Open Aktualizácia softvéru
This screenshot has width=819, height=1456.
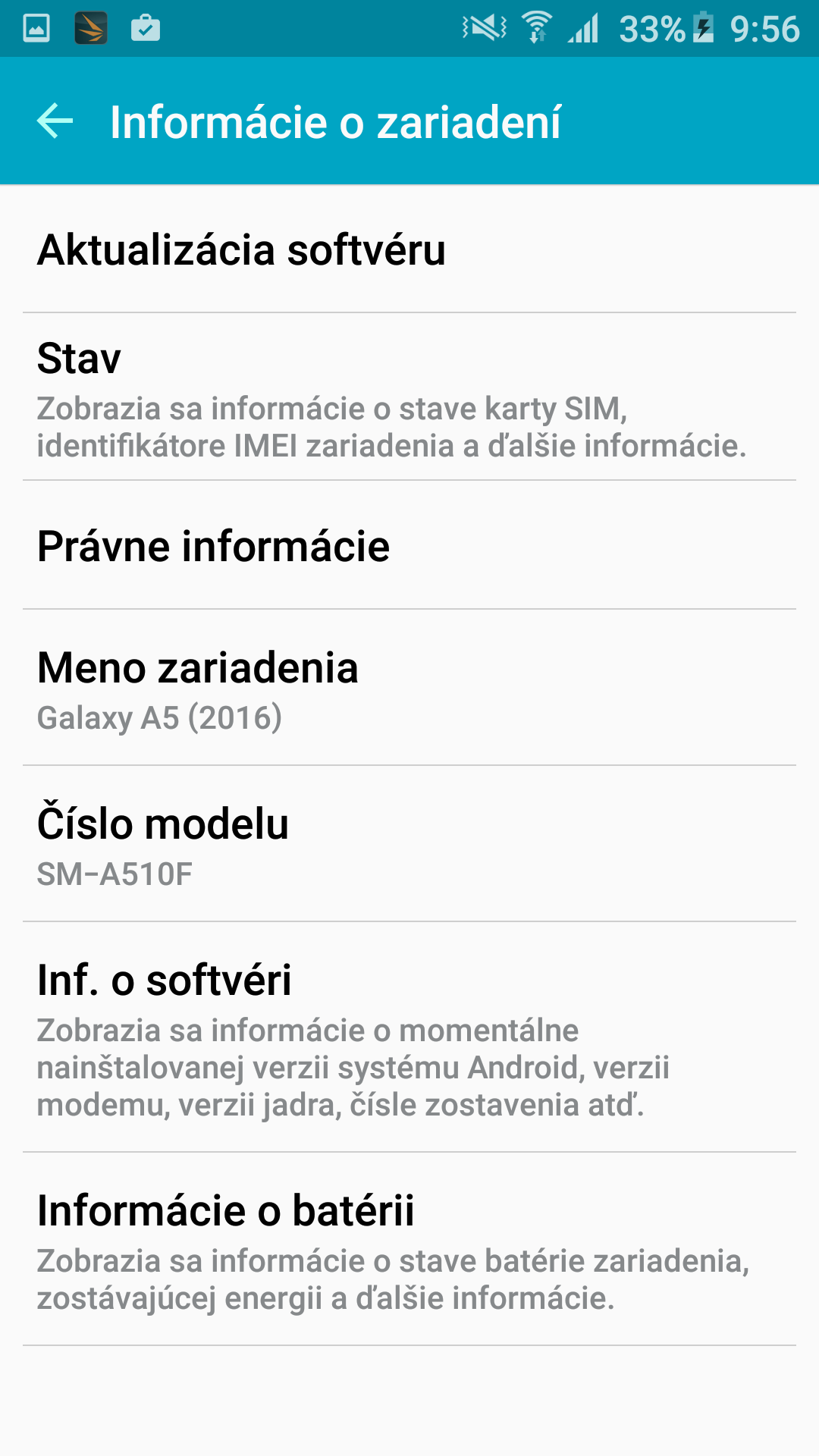coord(409,249)
